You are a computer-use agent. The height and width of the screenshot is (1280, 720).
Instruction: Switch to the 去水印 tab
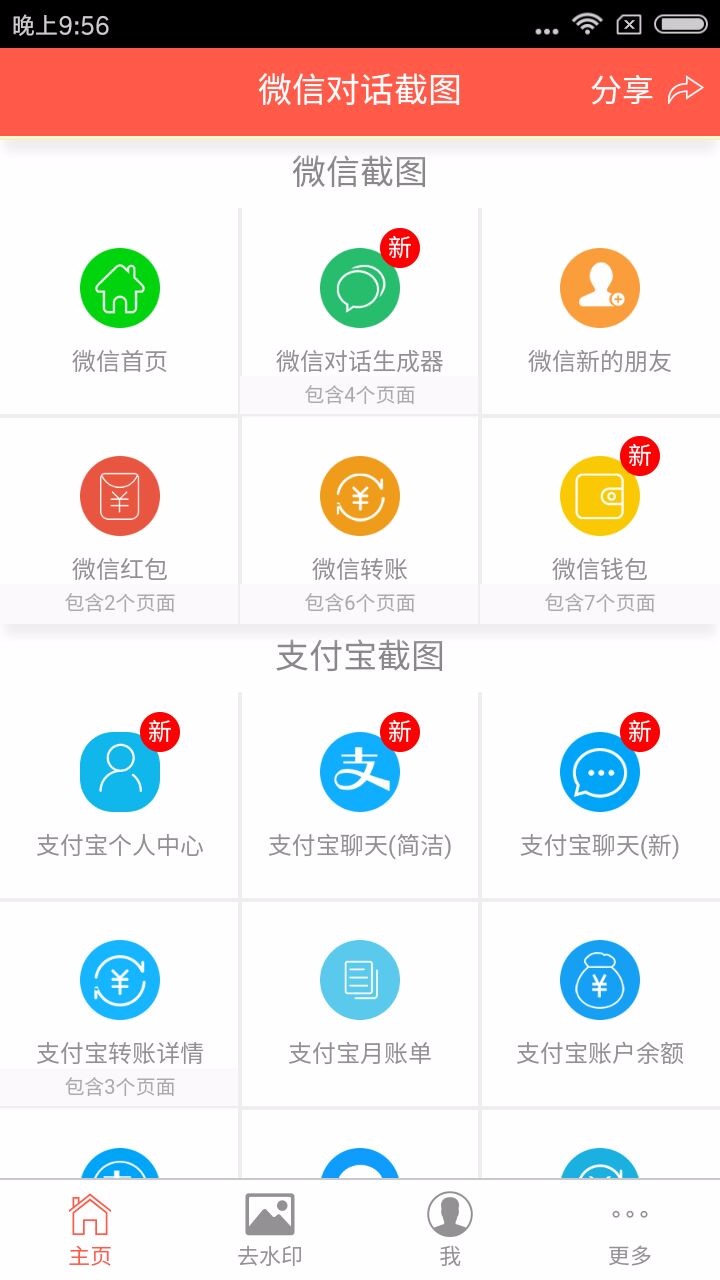(270, 1230)
